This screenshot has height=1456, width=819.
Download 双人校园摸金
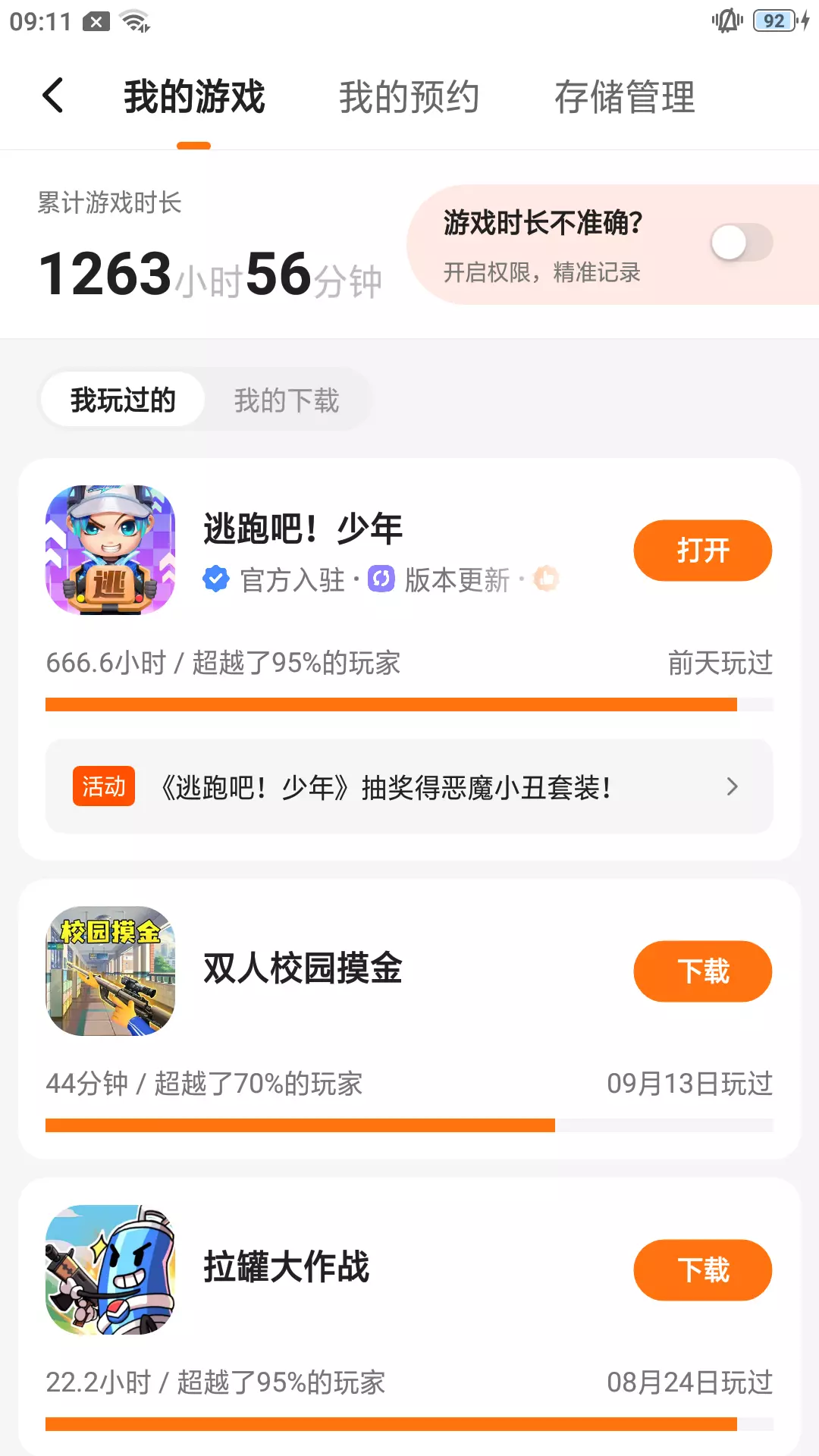point(702,971)
